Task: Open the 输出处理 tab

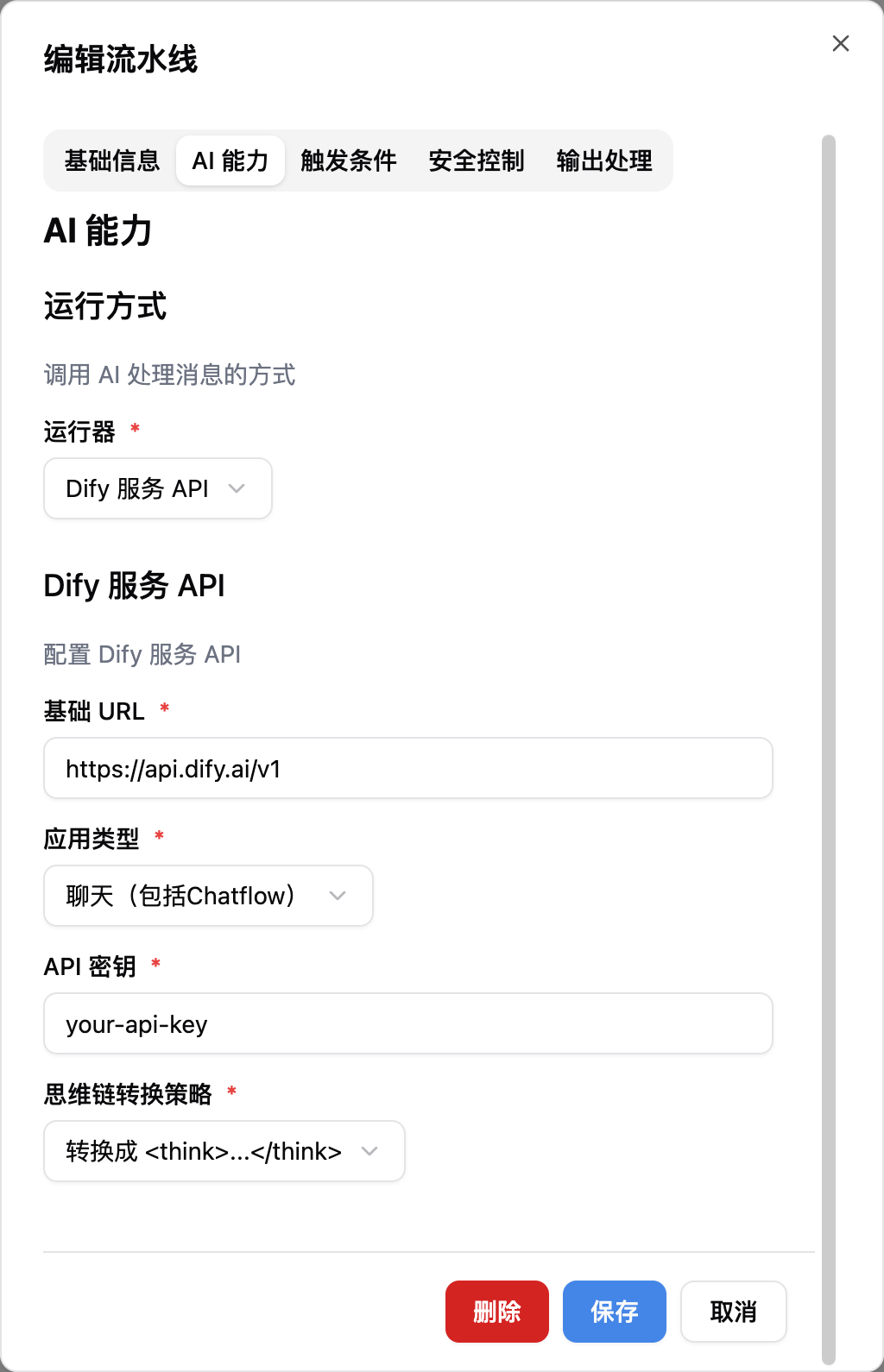Action: [604, 160]
